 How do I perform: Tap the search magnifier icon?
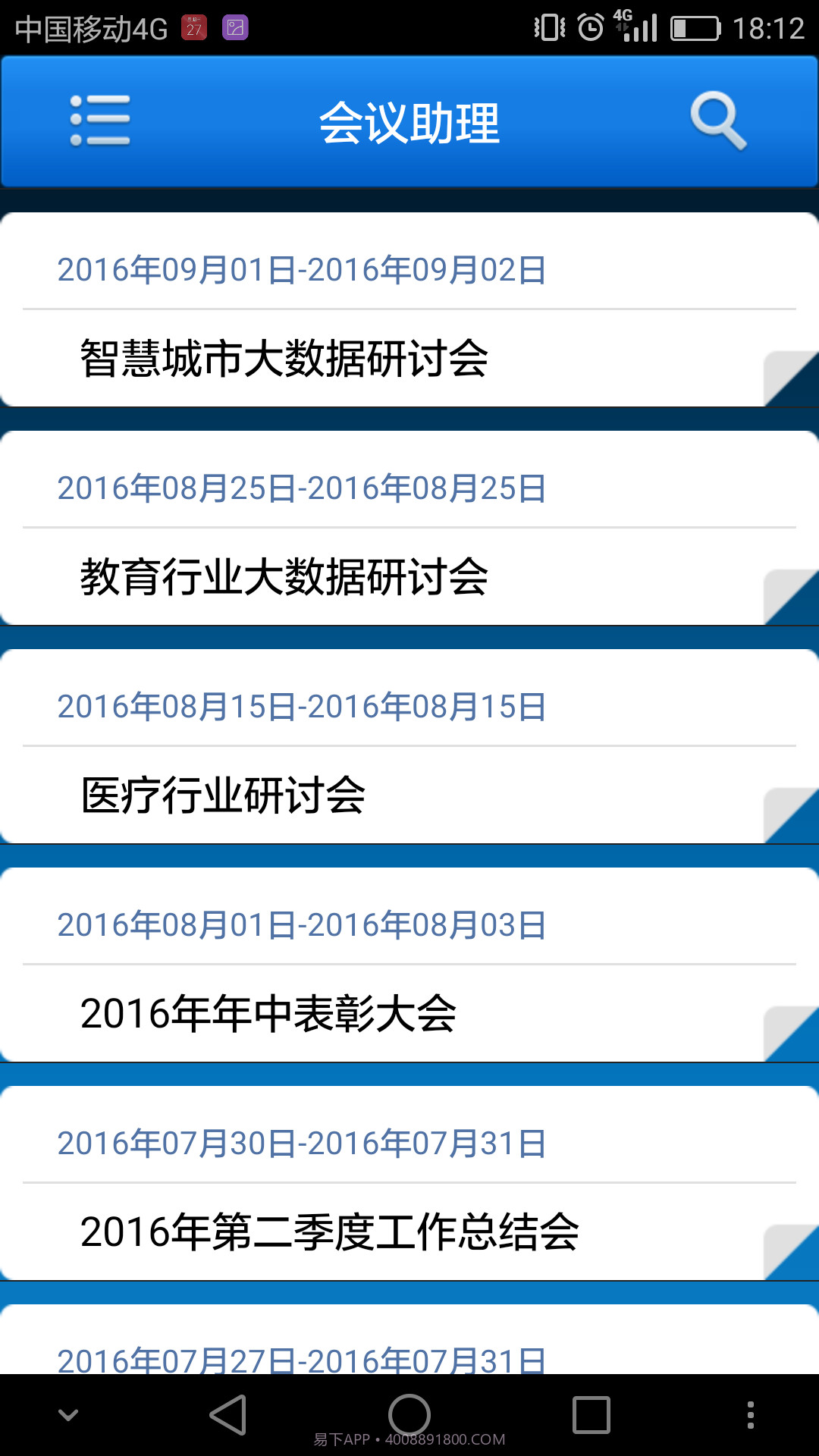(x=717, y=120)
